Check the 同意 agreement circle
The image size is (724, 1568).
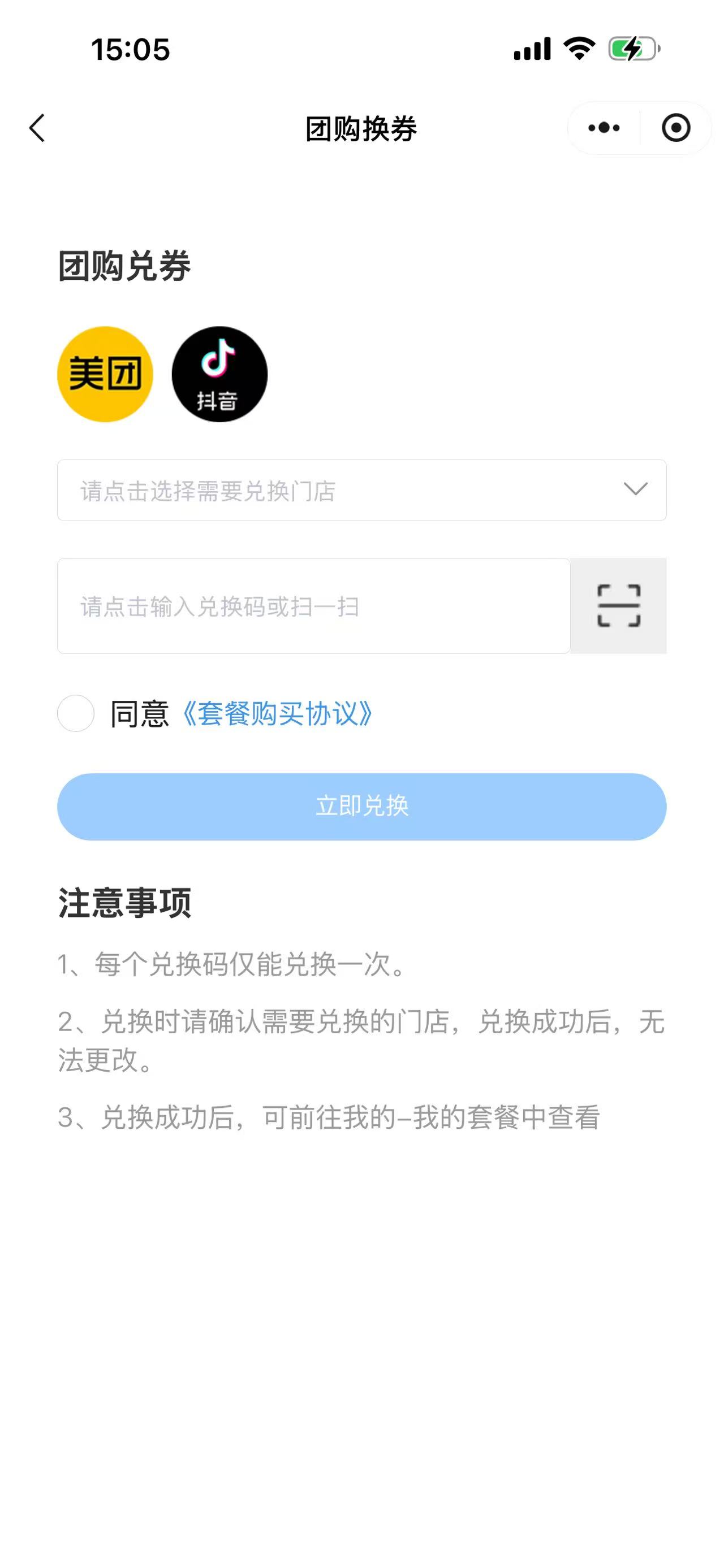(75, 713)
